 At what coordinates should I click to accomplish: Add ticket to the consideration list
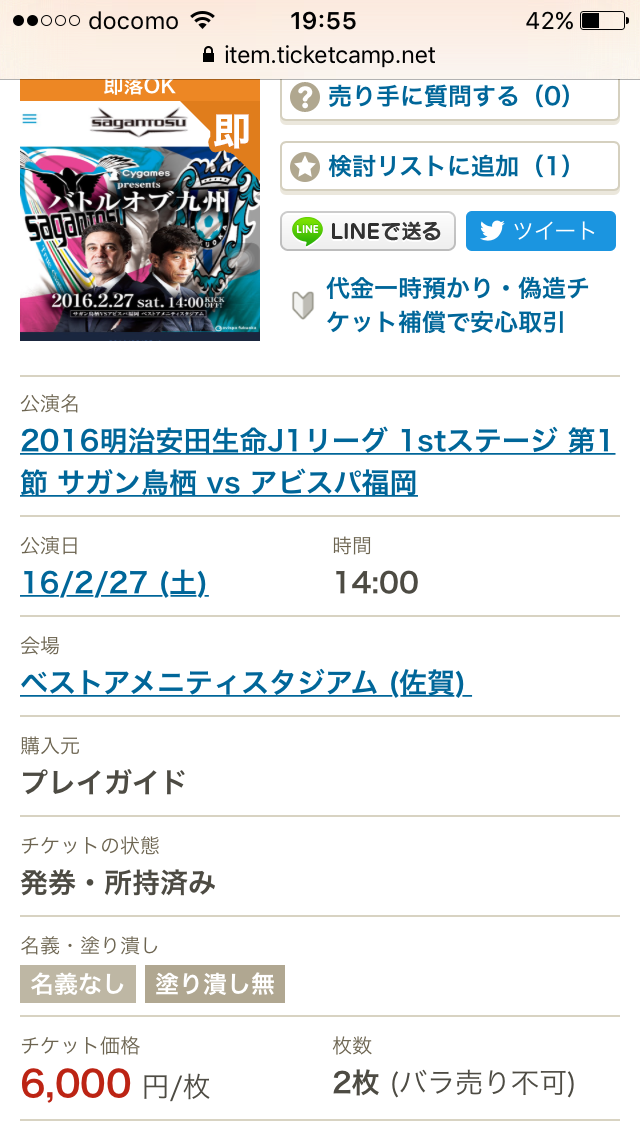[x=449, y=167]
